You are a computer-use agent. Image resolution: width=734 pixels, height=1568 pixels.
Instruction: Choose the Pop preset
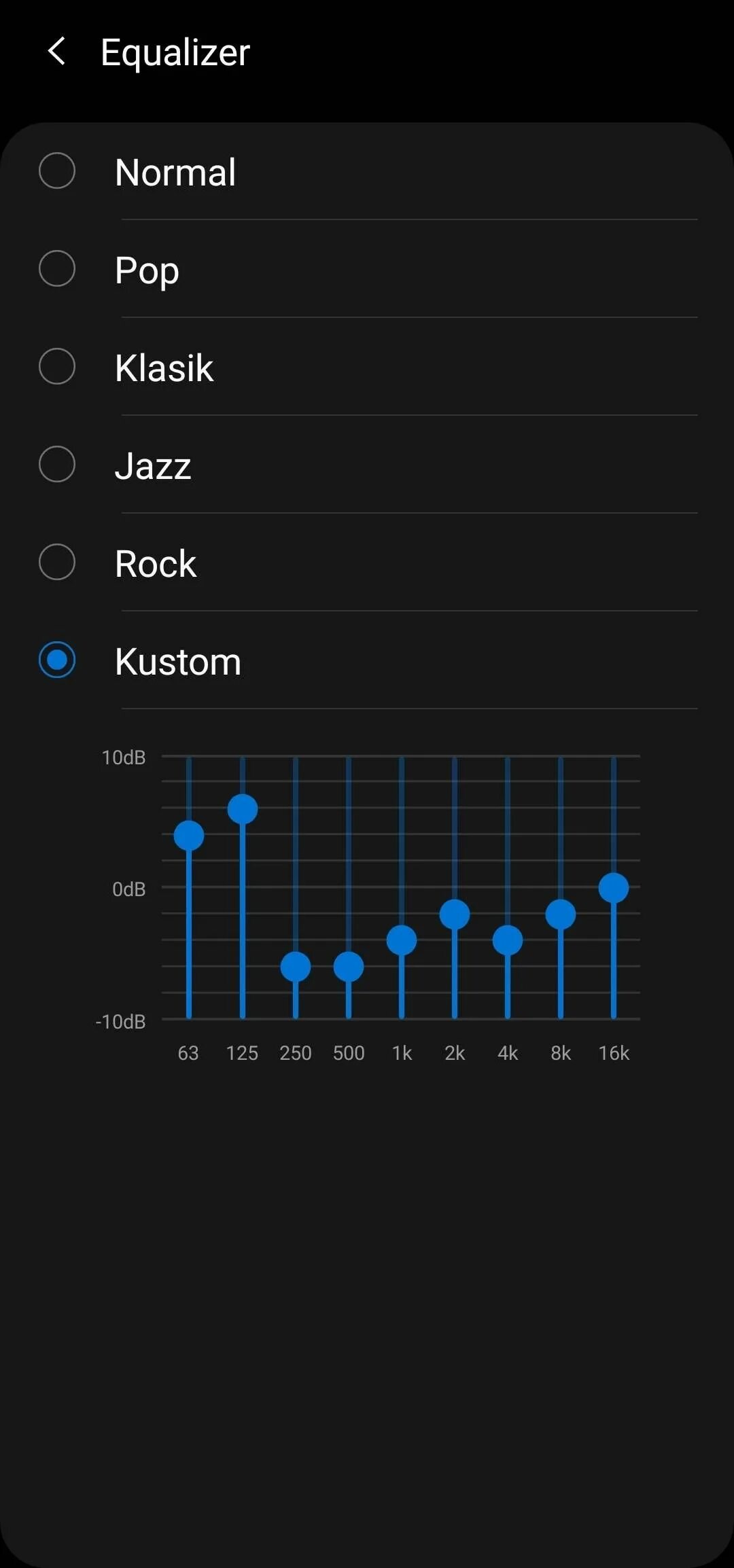click(x=57, y=269)
